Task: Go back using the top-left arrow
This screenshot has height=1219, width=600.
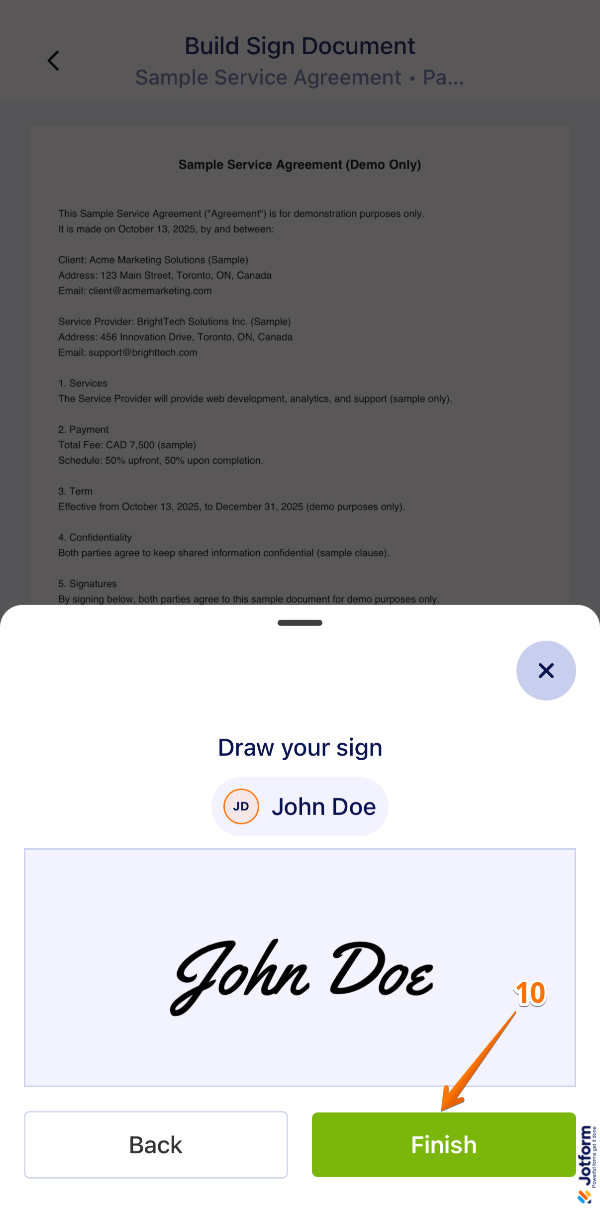Action: click(54, 61)
